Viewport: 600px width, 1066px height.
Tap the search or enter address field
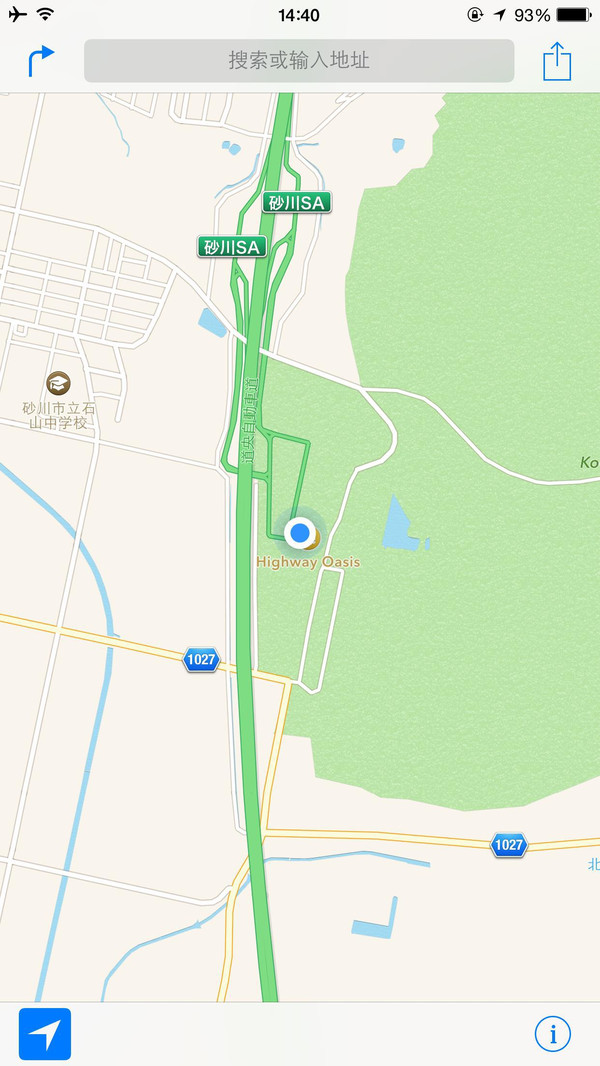299,61
